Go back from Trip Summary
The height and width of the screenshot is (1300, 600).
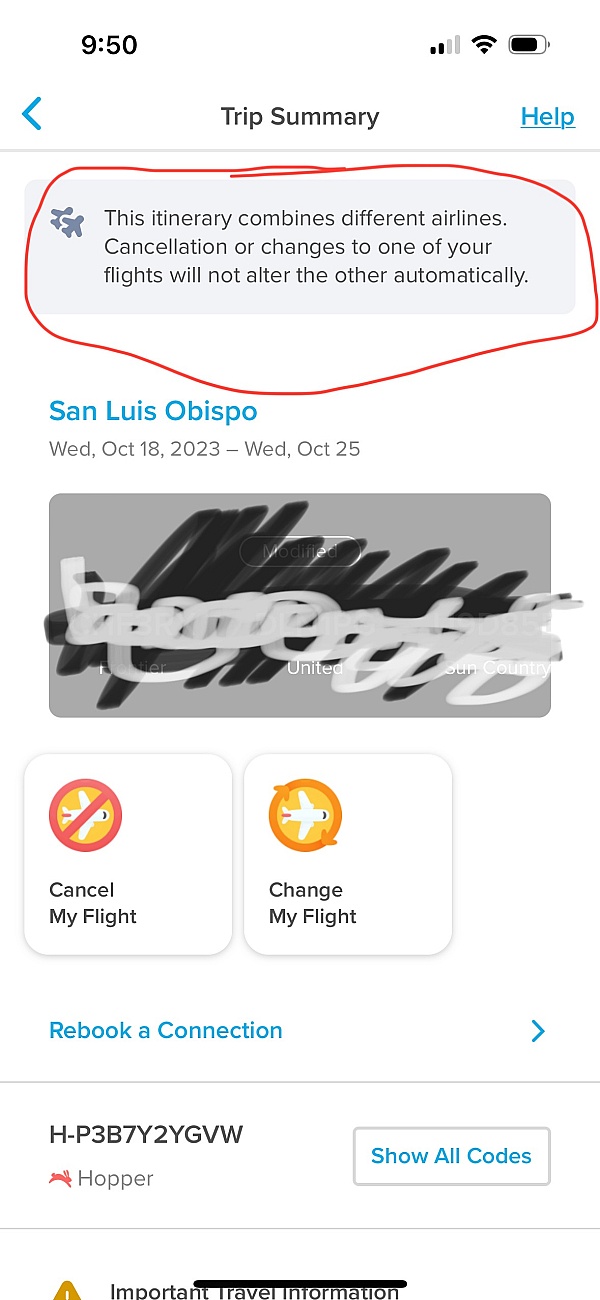[x=33, y=114]
